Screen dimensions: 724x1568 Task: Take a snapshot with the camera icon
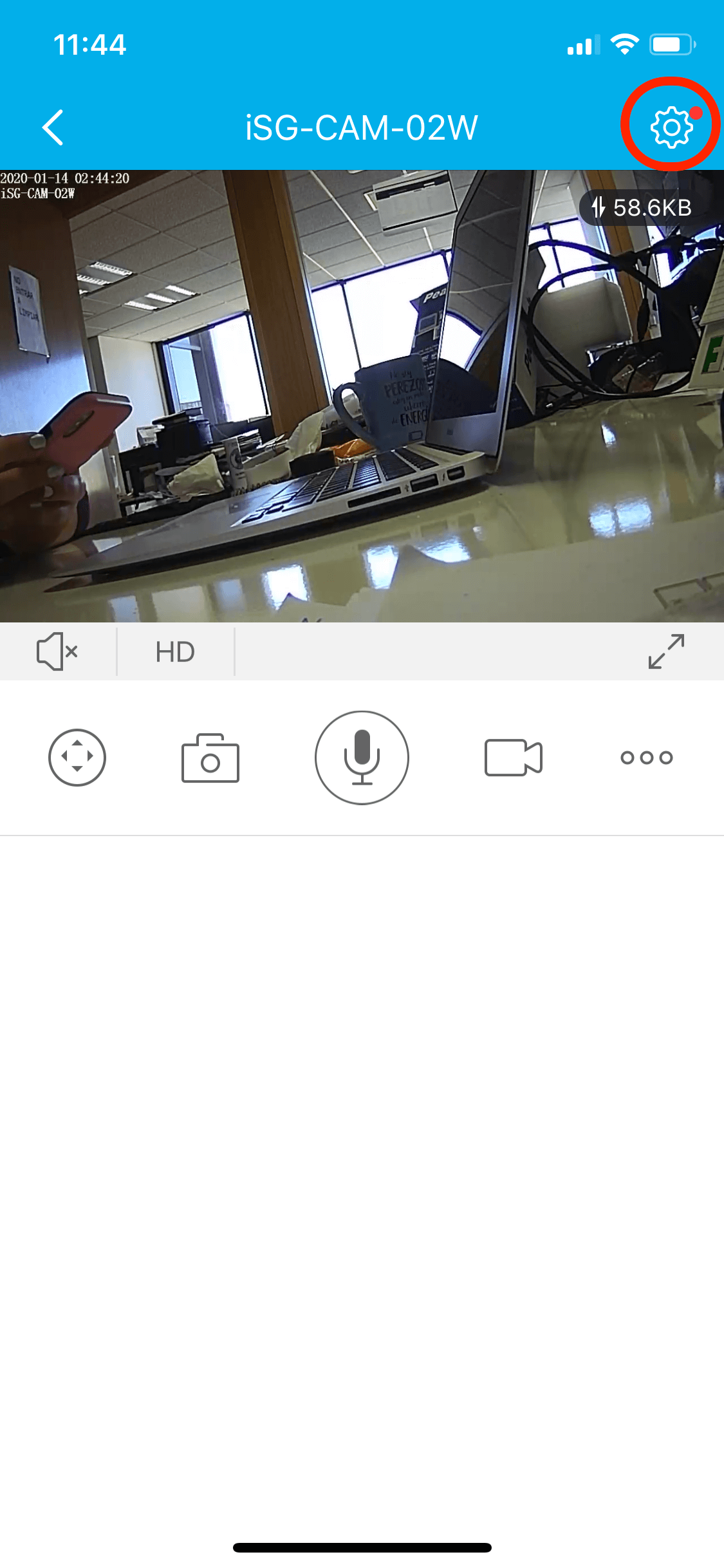click(x=210, y=758)
